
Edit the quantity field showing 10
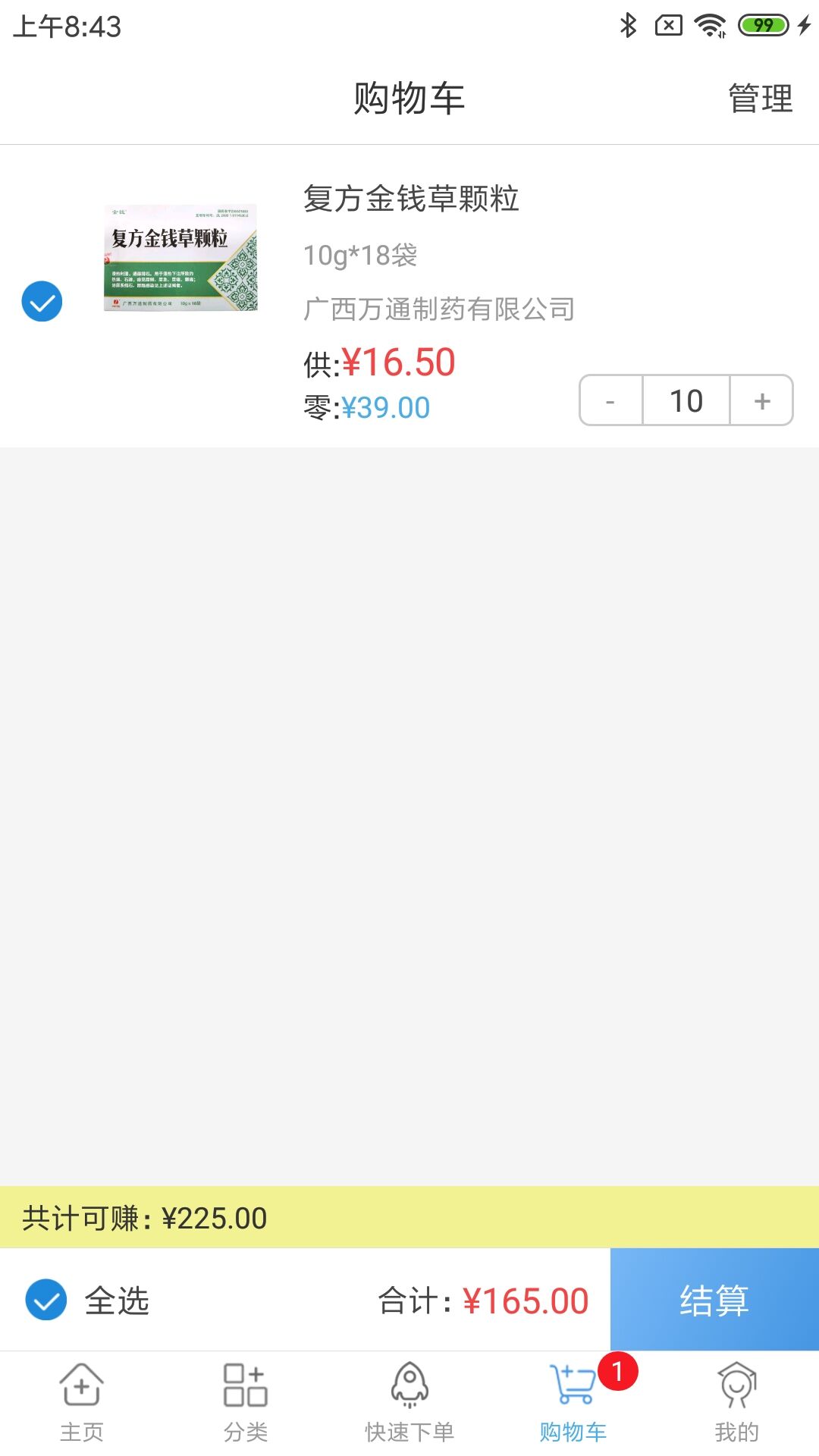[686, 400]
